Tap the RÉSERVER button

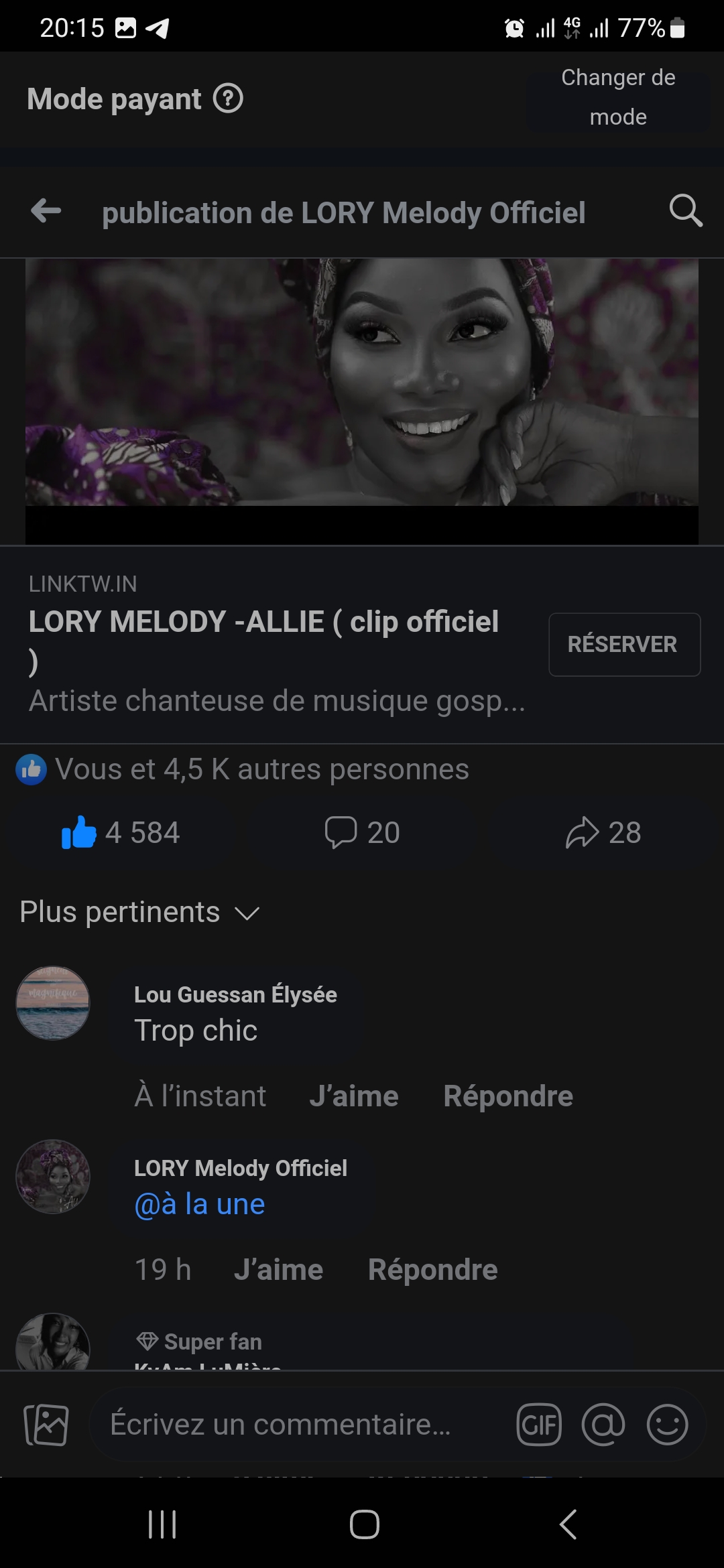pos(623,644)
